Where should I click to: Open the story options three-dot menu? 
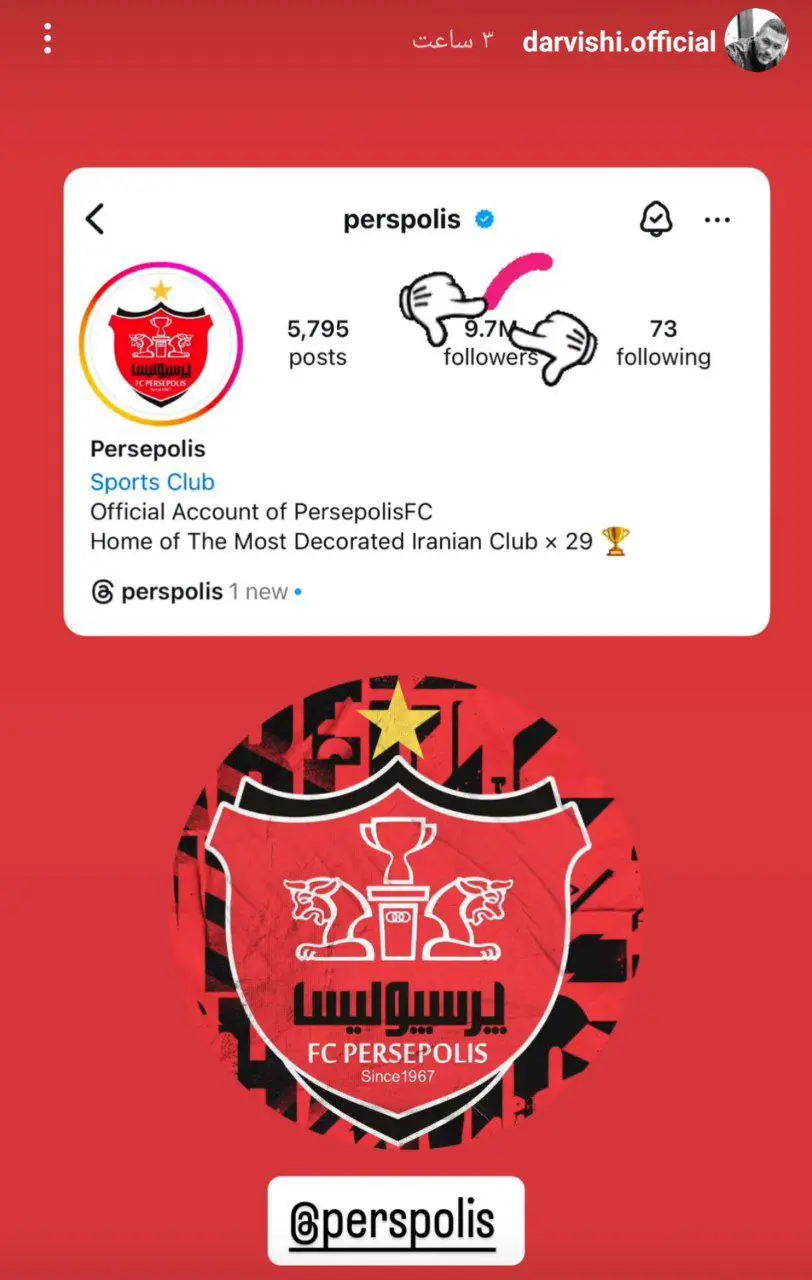(47, 40)
